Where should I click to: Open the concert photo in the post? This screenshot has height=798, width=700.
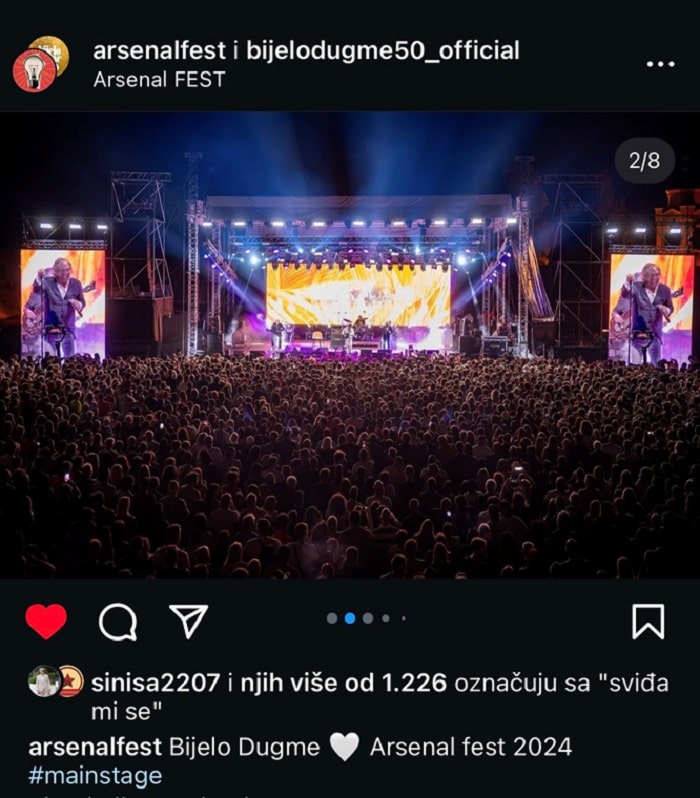point(350,345)
